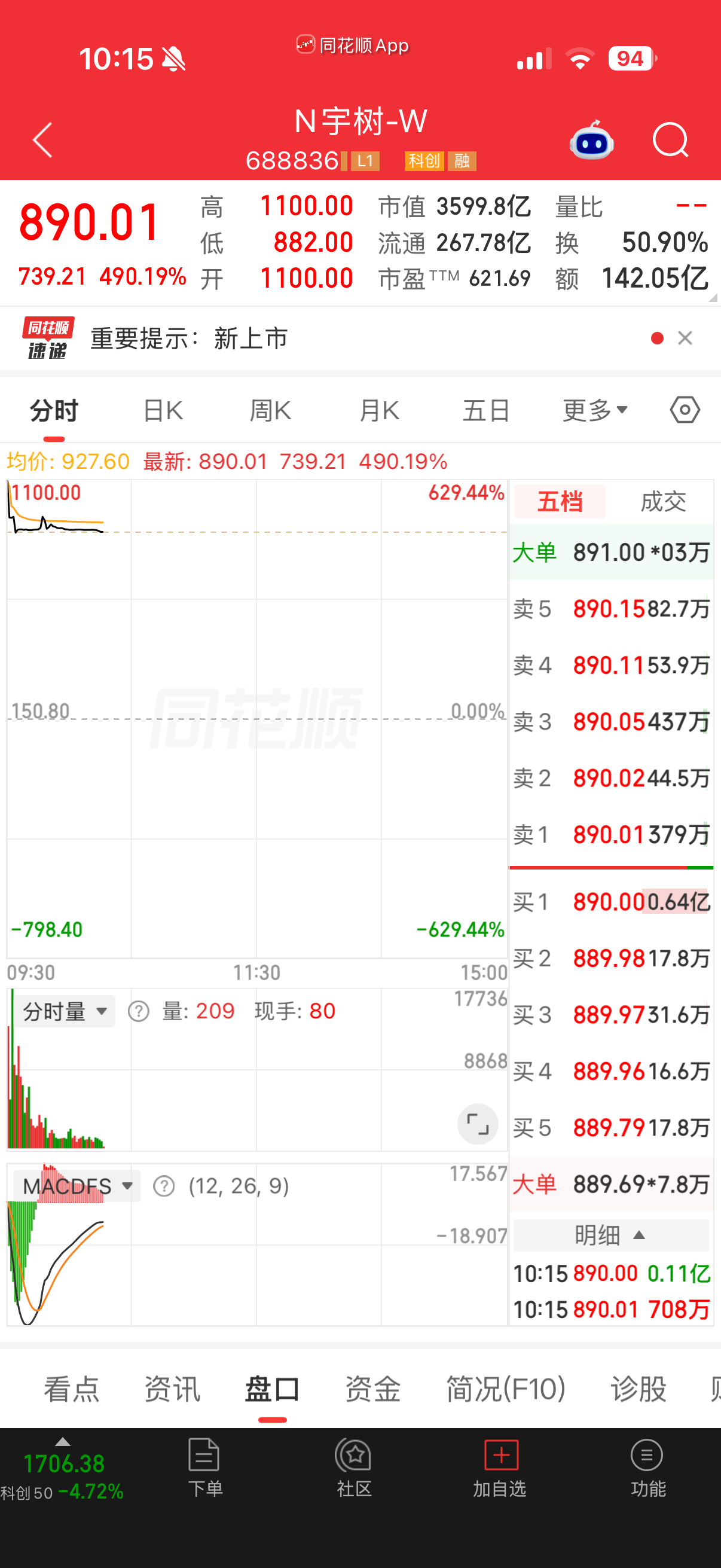This screenshot has height=1568, width=721.
Task: Open chart settings hexagon icon
Action: point(685,410)
